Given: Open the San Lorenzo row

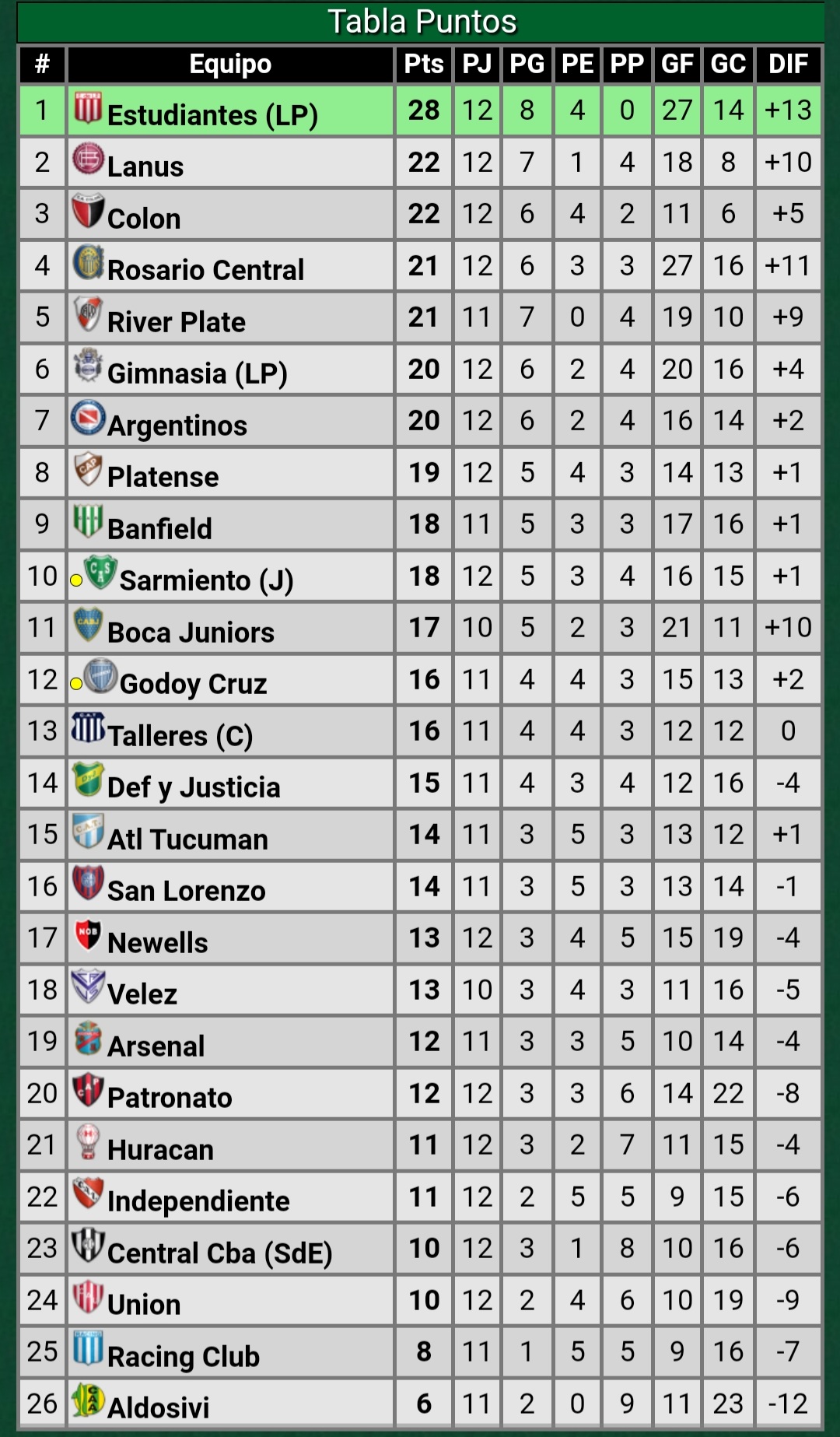Looking at the screenshot, I should [186, 890].
